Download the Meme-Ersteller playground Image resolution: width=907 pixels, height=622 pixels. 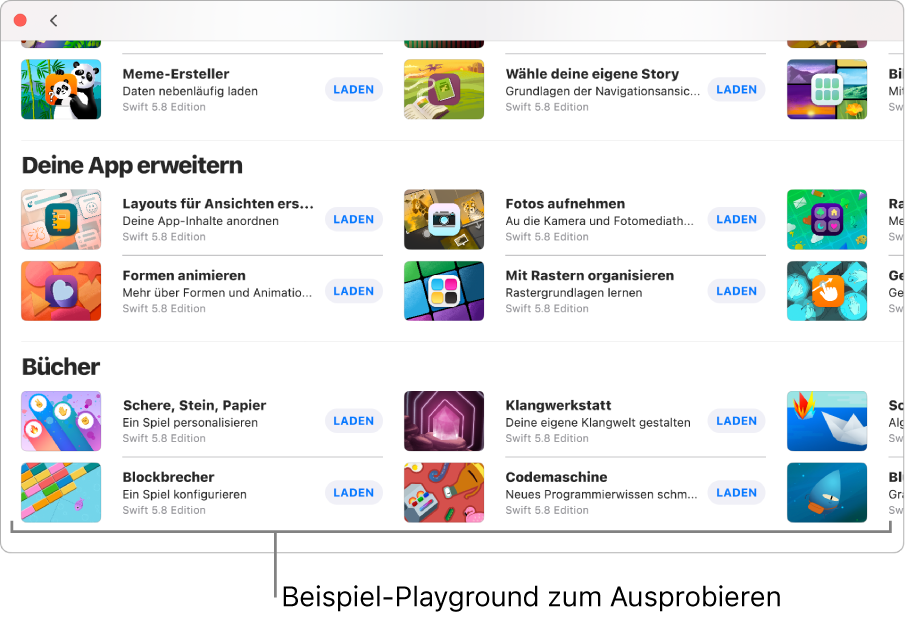[353, 90]
